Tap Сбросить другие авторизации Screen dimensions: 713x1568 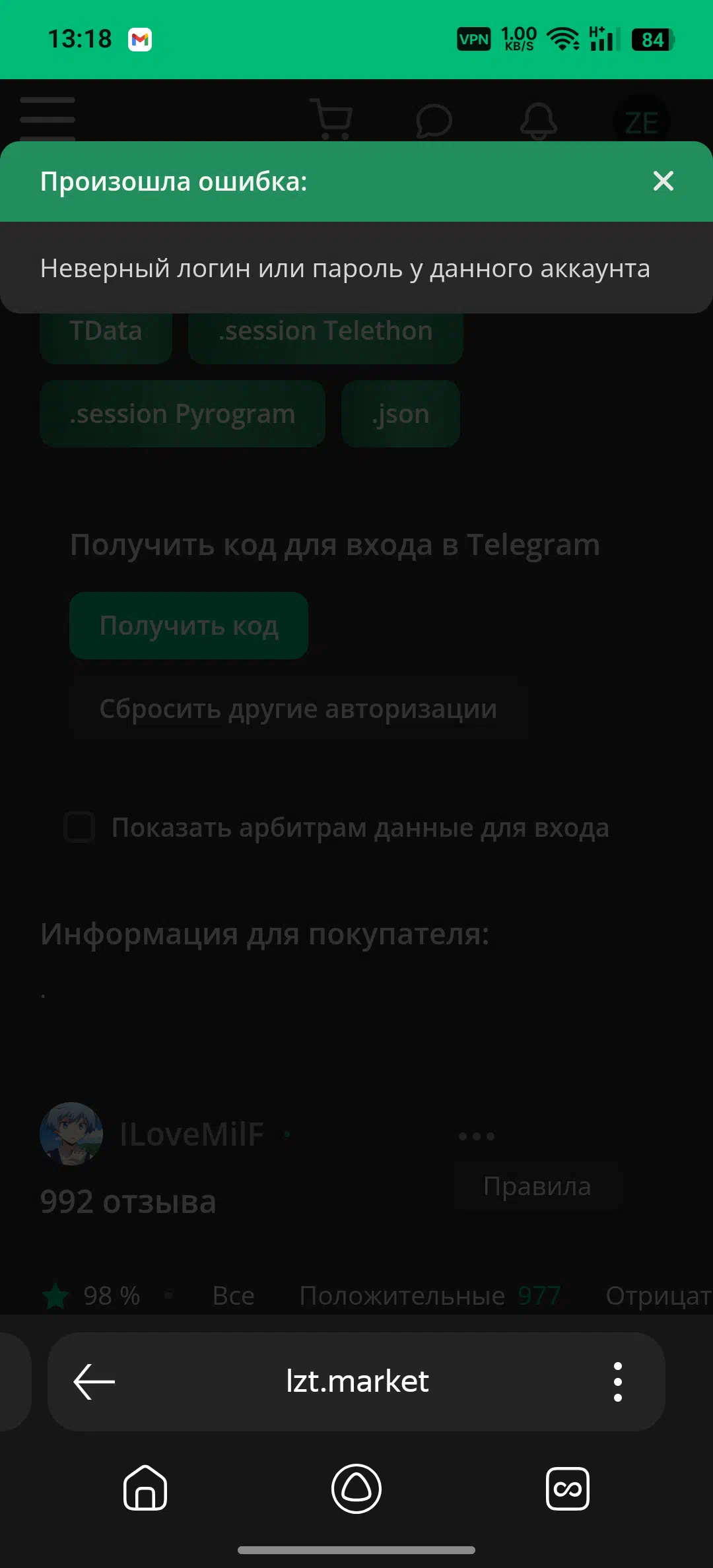click(298, 709)
